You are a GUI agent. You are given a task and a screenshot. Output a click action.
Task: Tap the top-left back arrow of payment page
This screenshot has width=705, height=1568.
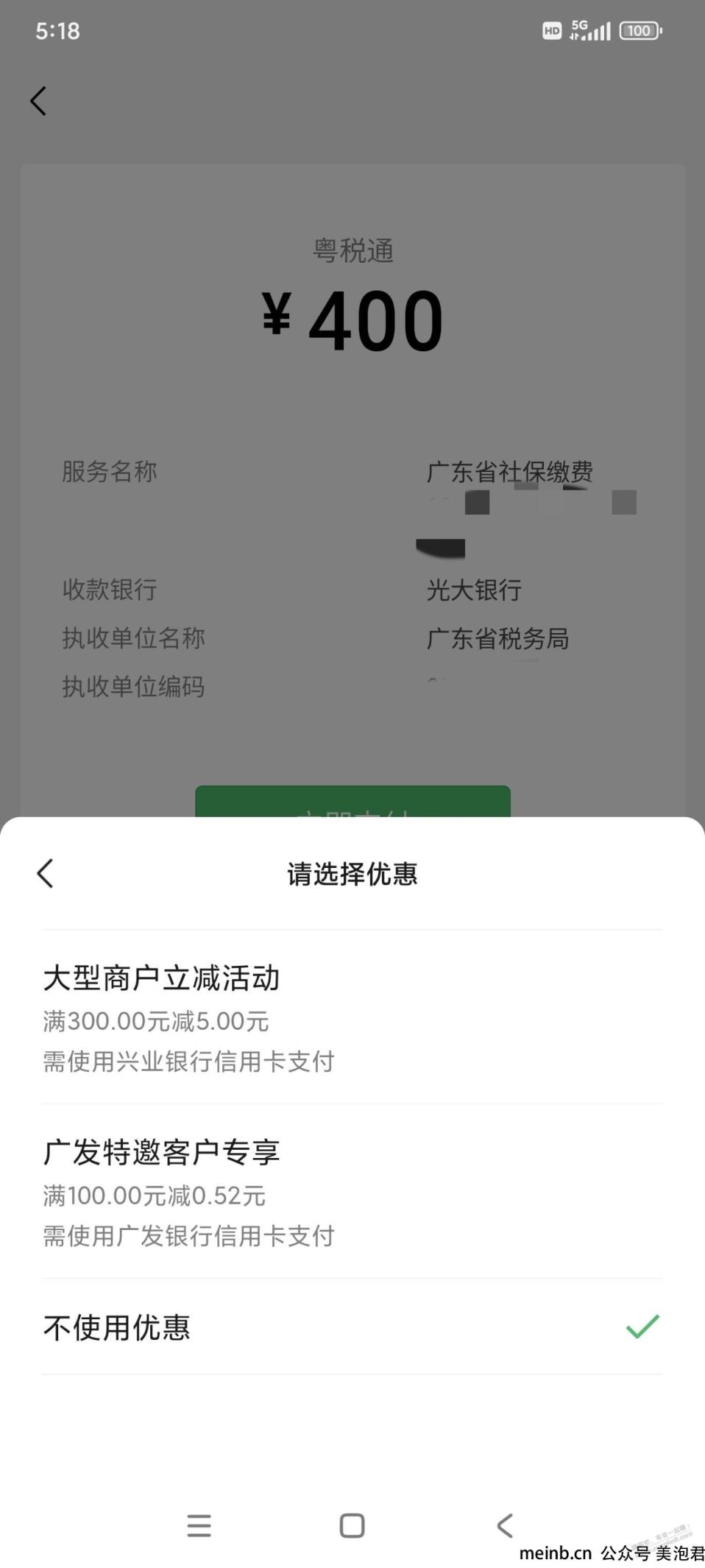38,101
